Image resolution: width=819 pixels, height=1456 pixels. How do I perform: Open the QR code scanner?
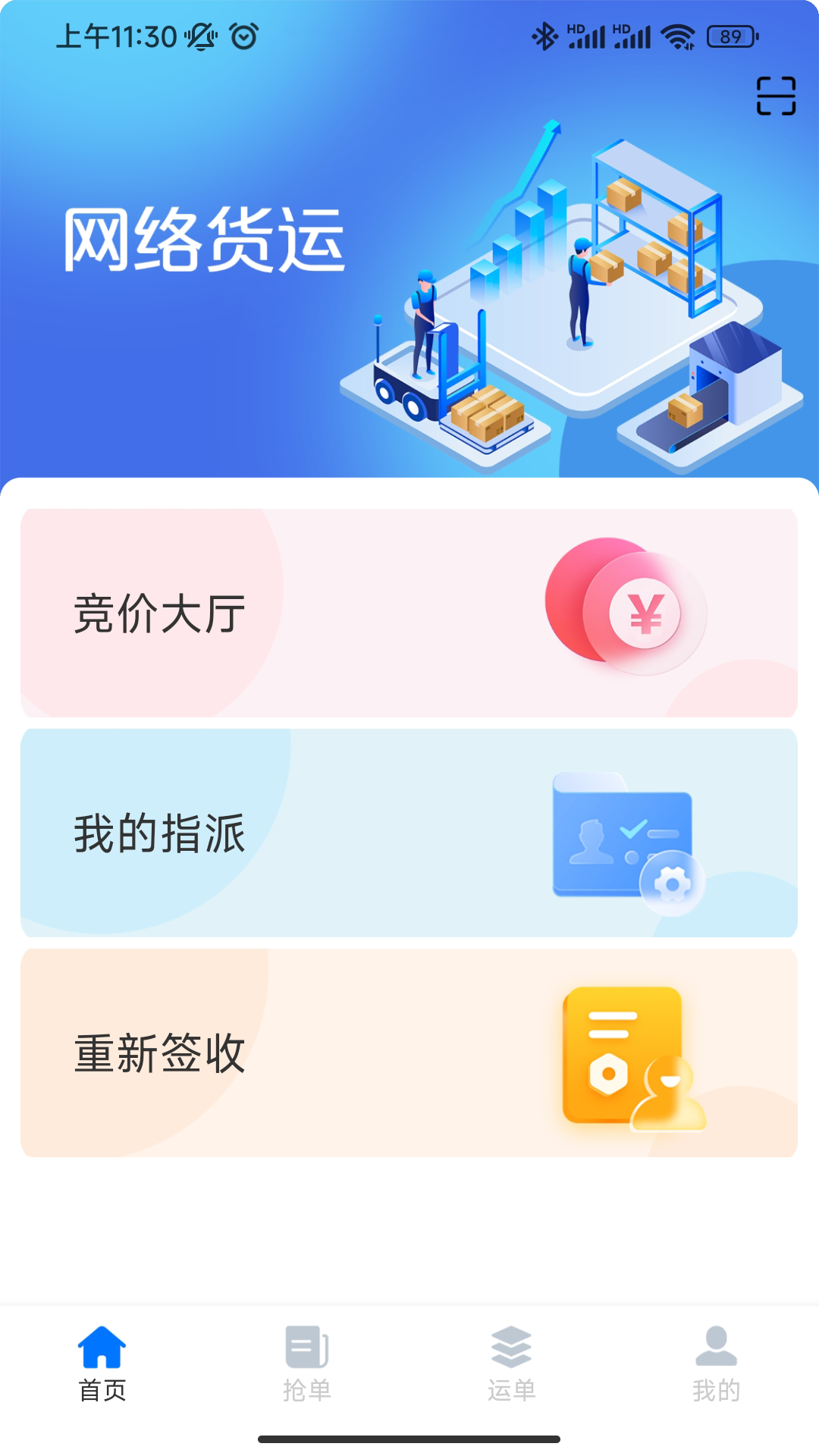tap(776, 96)
